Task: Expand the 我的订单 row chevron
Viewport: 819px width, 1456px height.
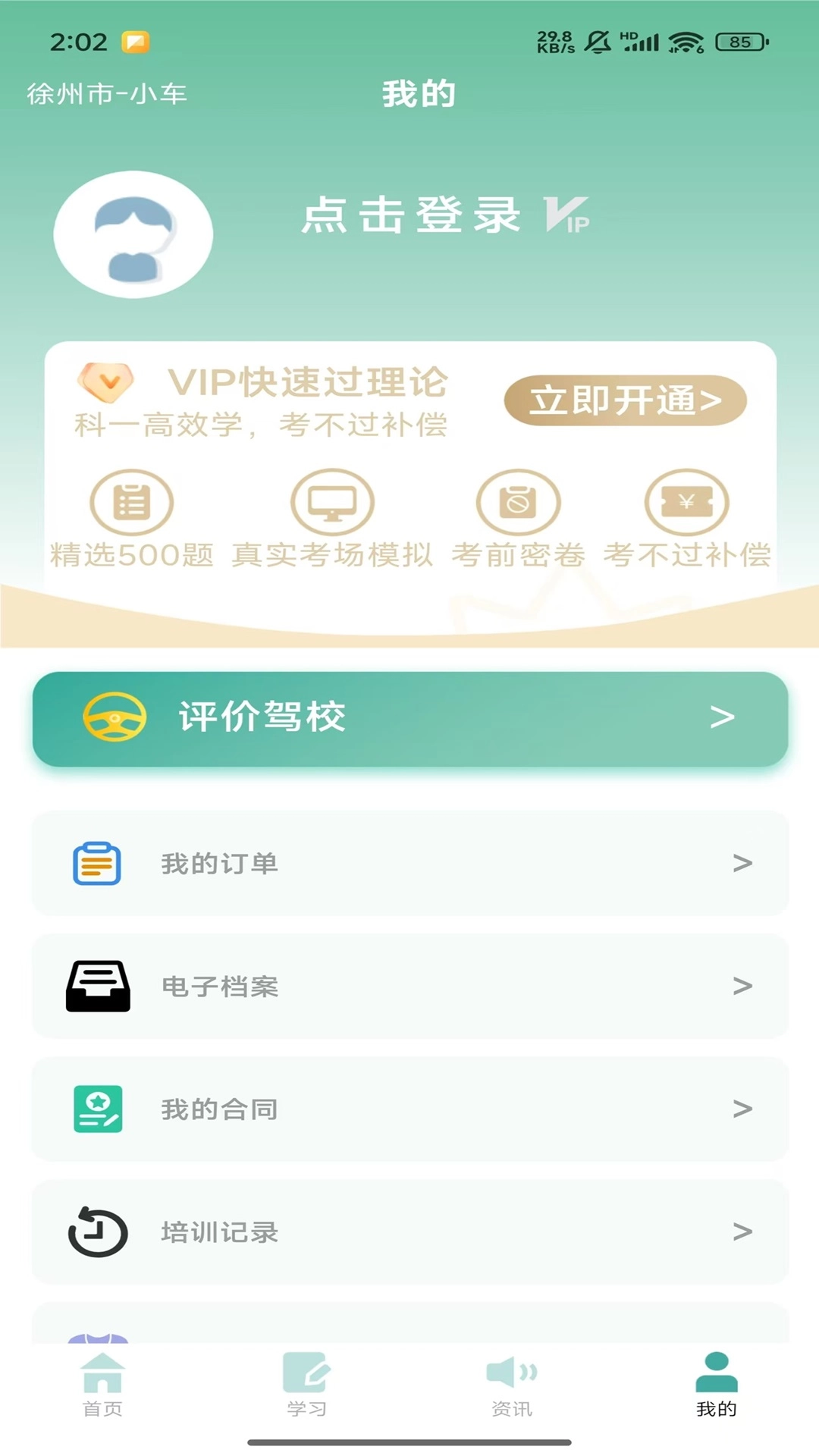Action: click(742, 862)
